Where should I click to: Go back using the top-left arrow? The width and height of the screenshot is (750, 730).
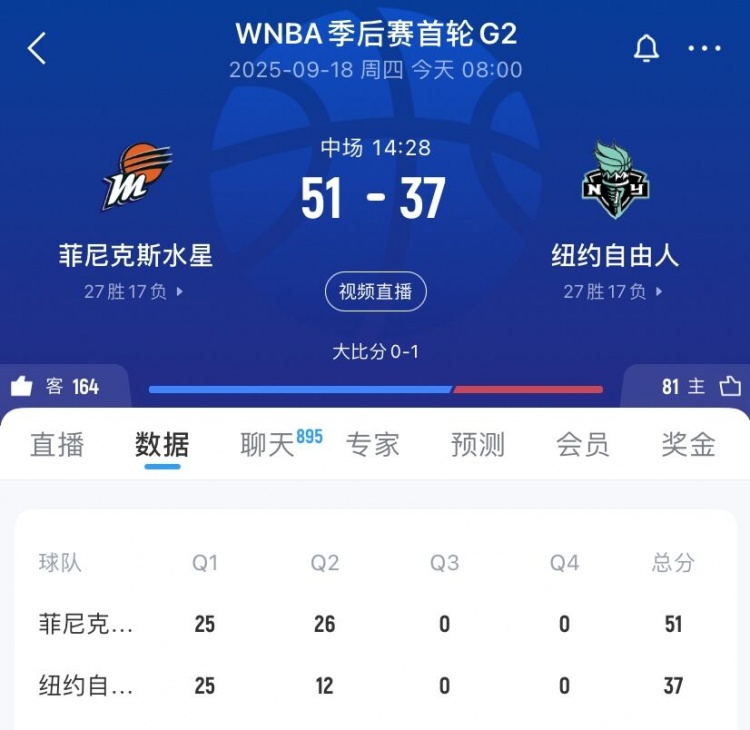[37, 48]
